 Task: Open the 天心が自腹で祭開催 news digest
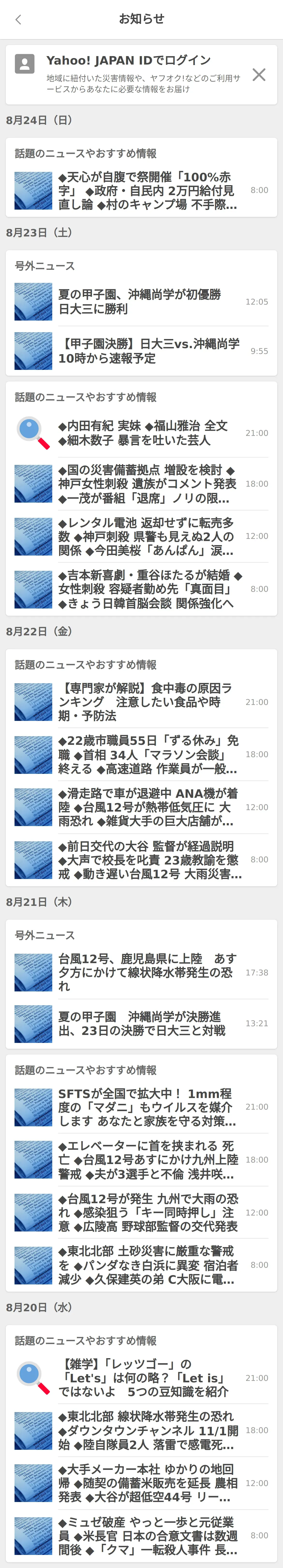point(147,191)
